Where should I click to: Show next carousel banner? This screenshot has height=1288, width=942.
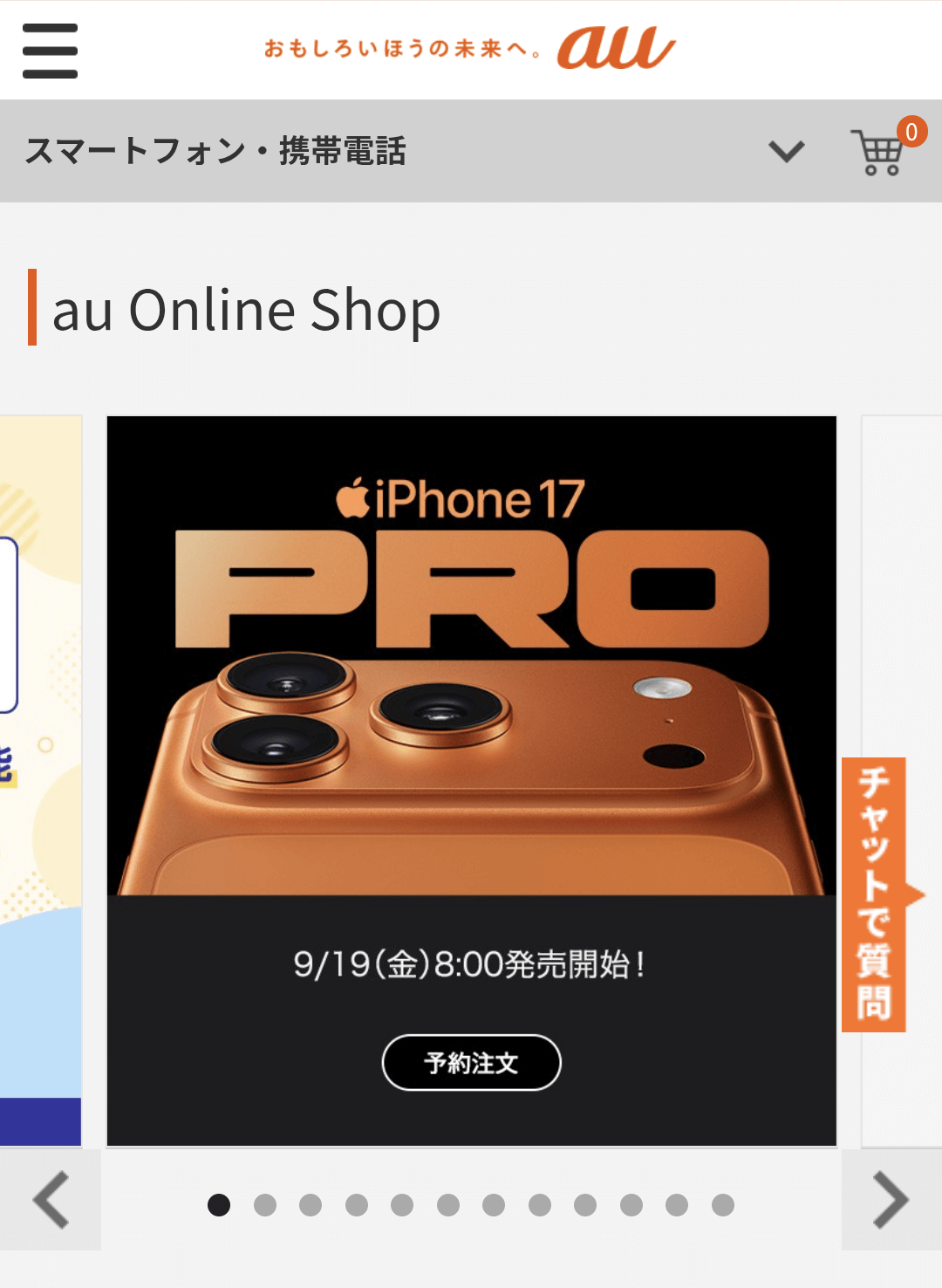coord(891,1200)
